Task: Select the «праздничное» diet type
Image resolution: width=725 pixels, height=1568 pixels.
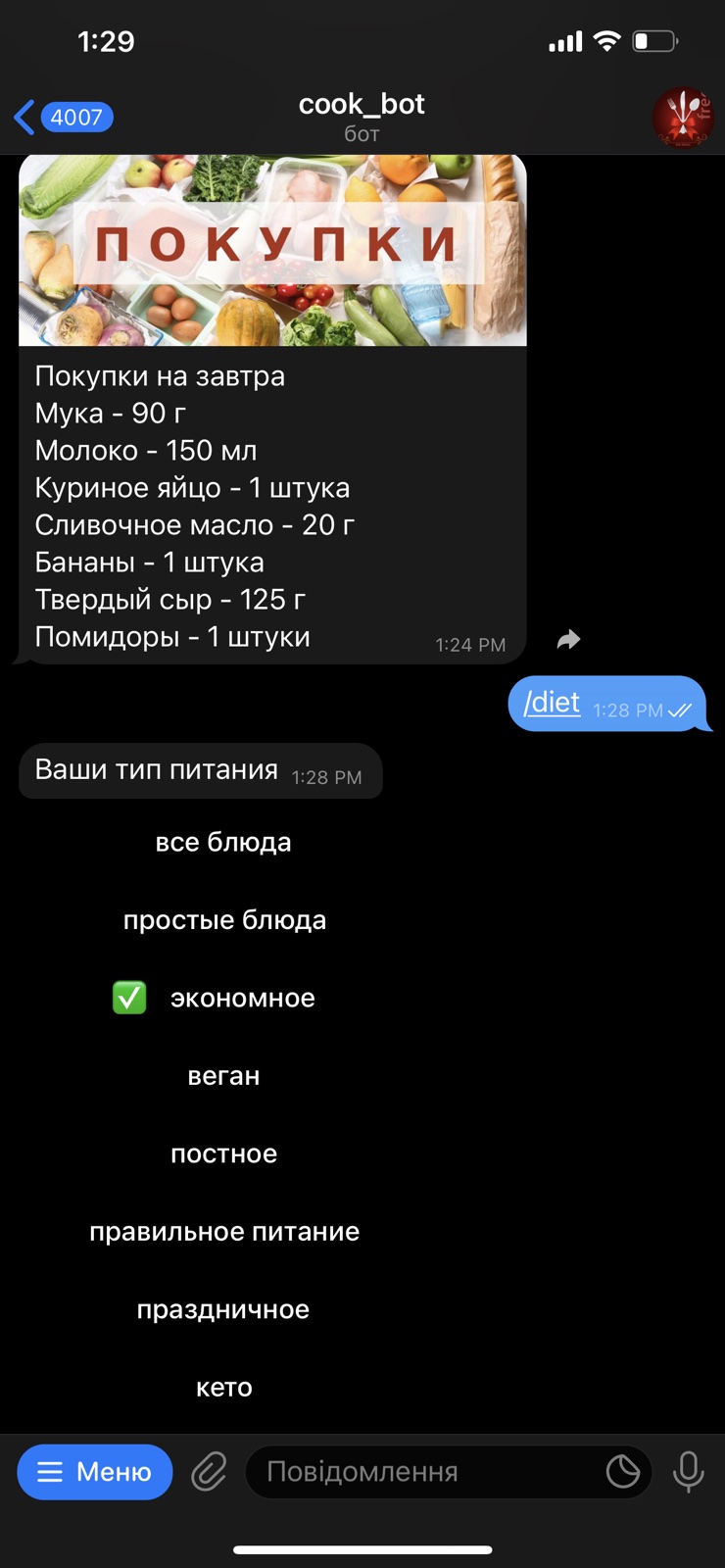Action: 223,1309
